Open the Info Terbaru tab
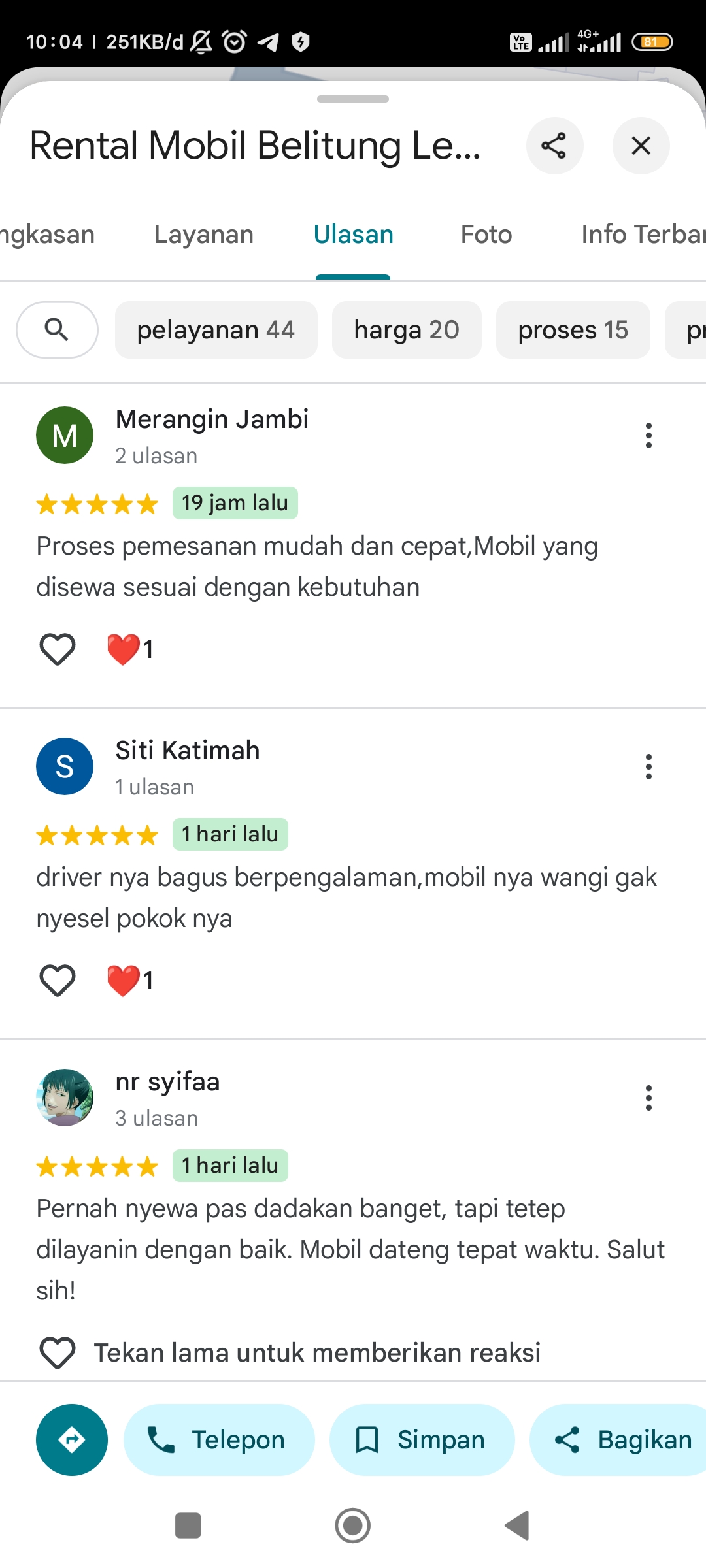Viewport: 706px width, 1568px height. (643, 235)
